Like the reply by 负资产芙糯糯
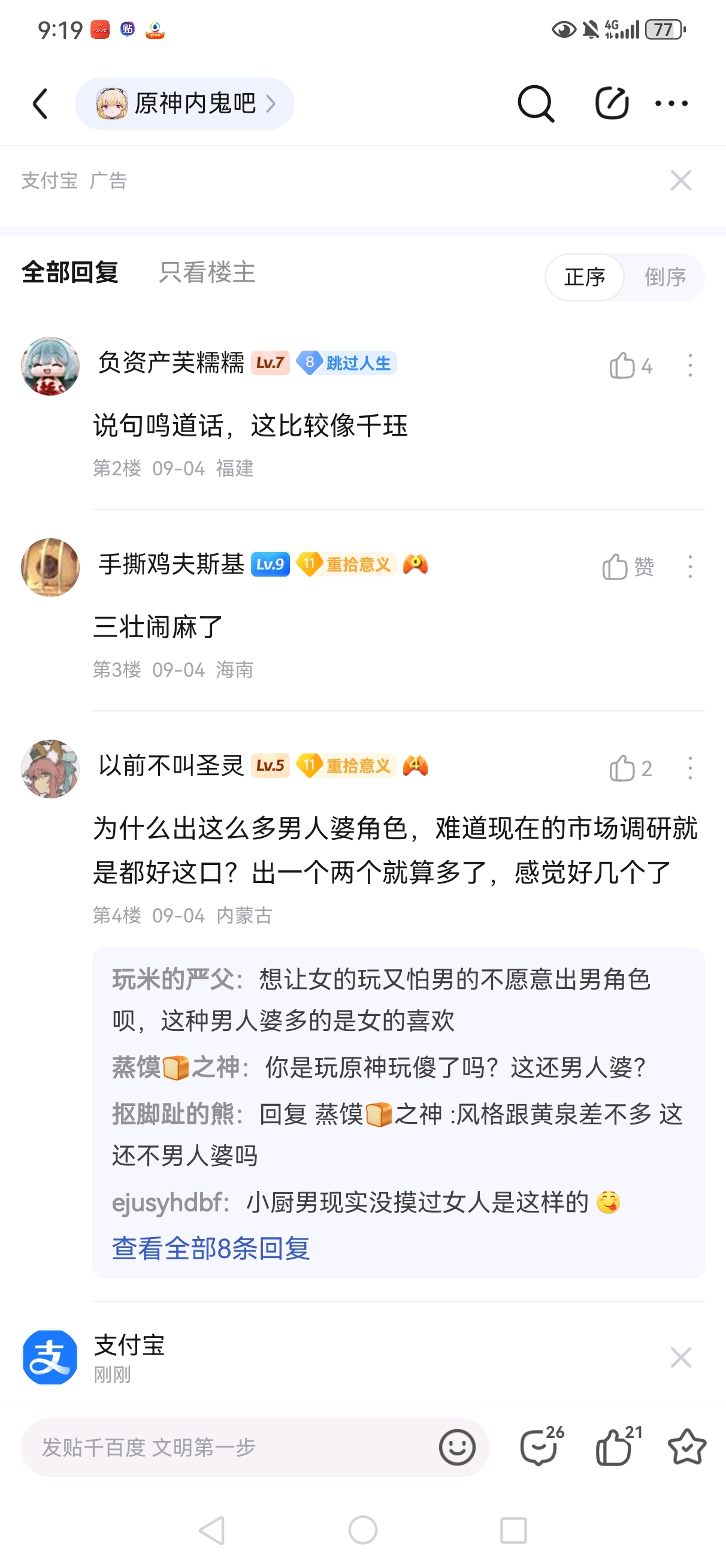726x1568 pixels. tap(623, 366)
